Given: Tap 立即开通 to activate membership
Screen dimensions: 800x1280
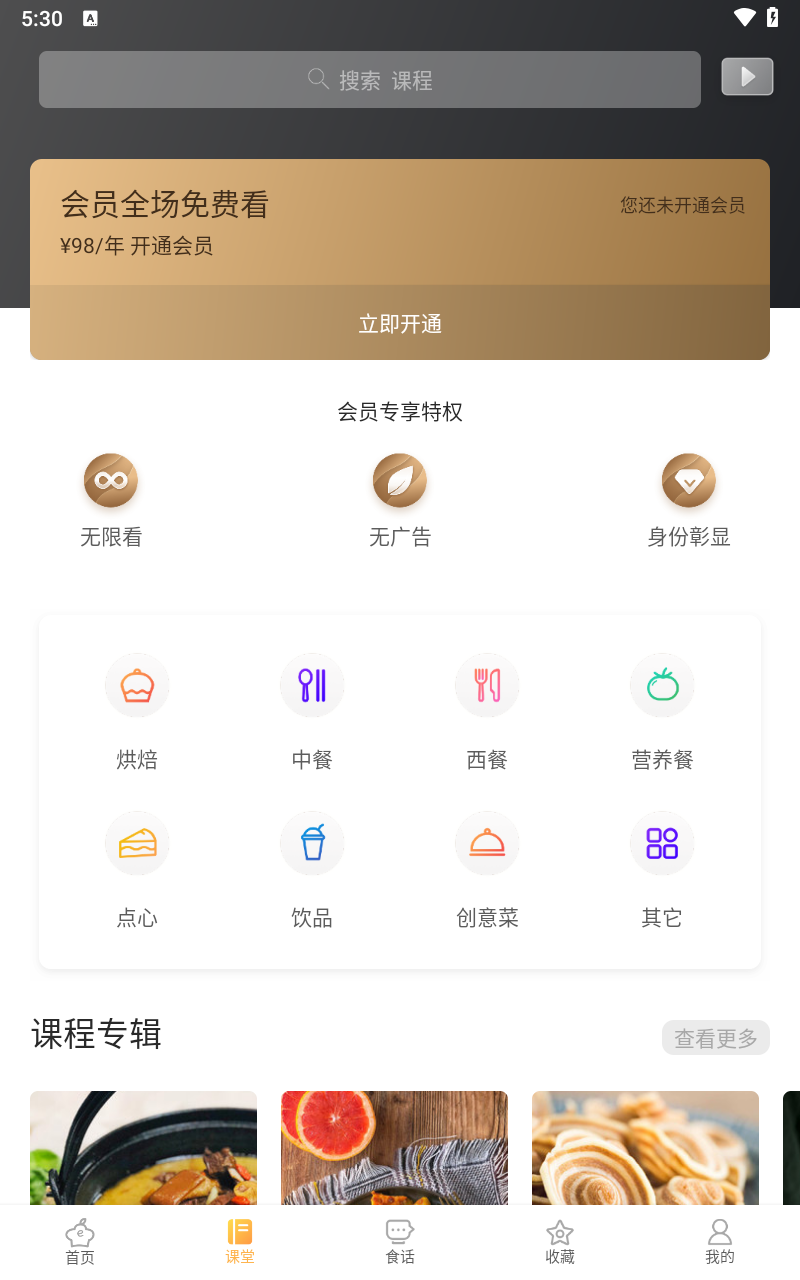Looking at the screenshot, I should point(400,323).
